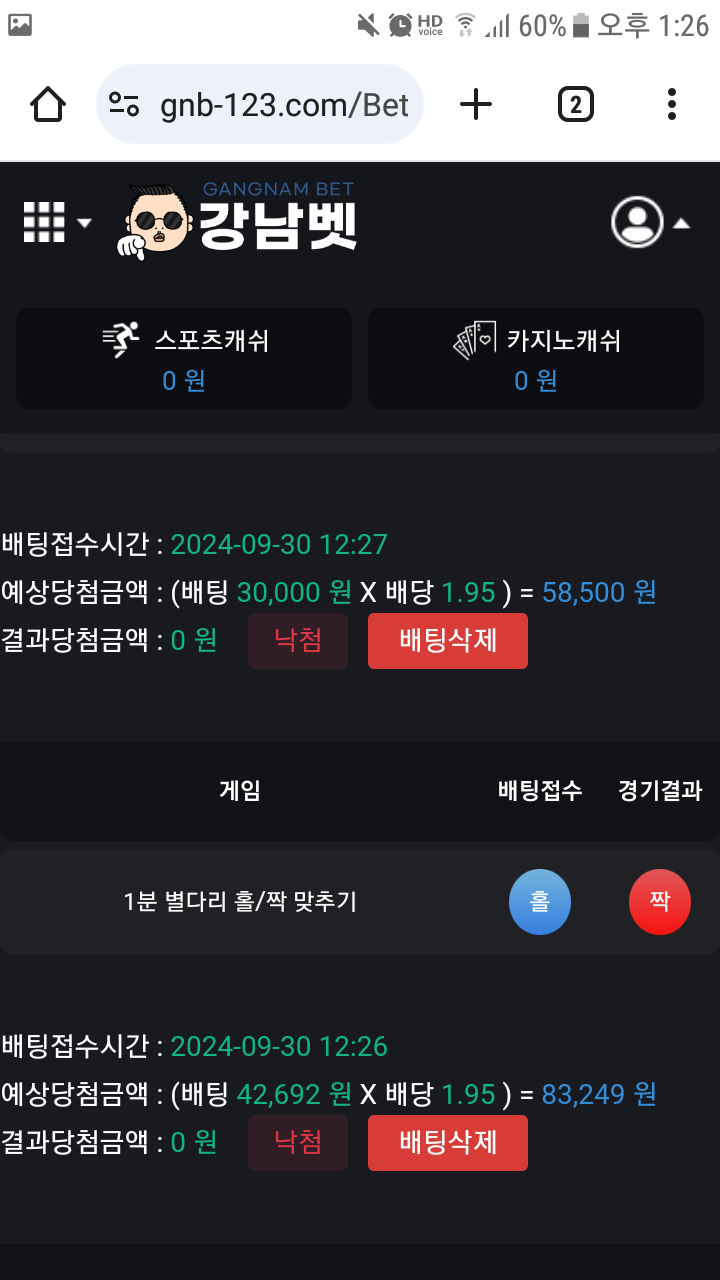Expand the user profile menu
The width and height of the screenshot is (720, 1280).
point(650,222)
